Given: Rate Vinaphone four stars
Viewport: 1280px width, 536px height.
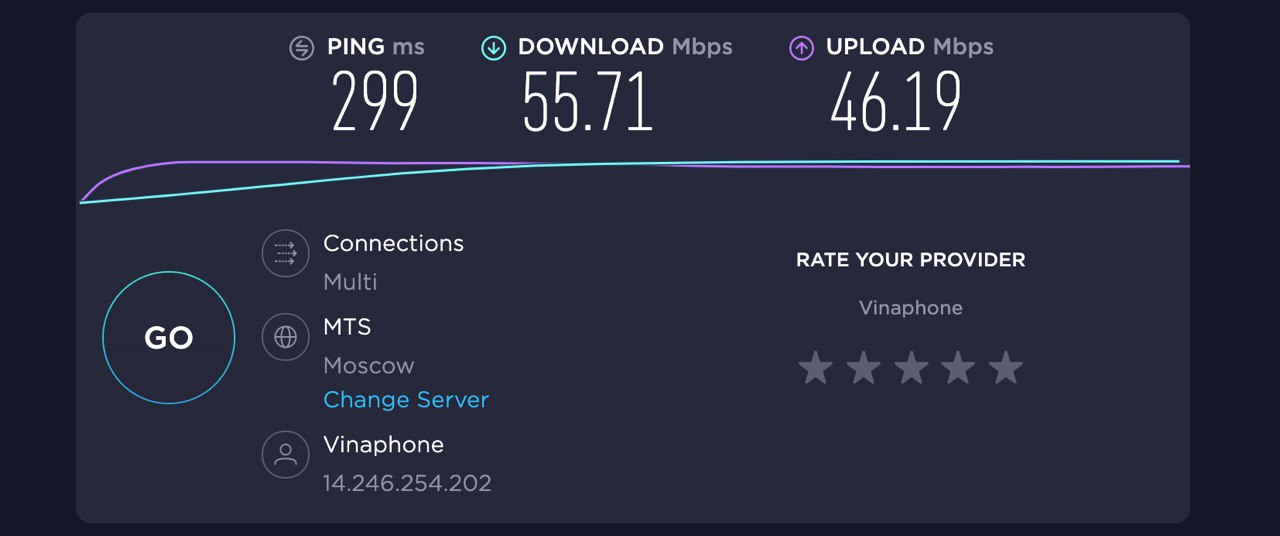Looking at the screenshot, I should coord(958,368).
